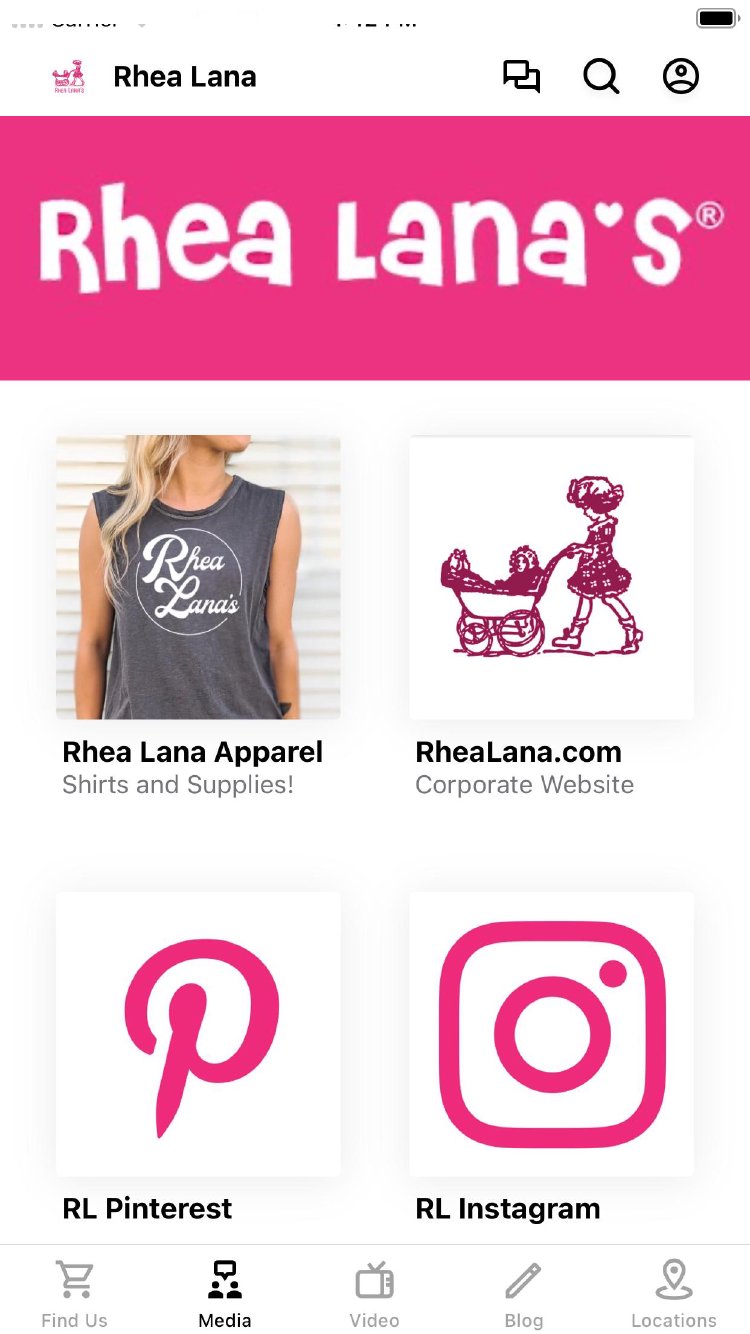Open the user profile icon
Image resolution: width=750 pixels, height=1334 pixels.
click(681, 77)
